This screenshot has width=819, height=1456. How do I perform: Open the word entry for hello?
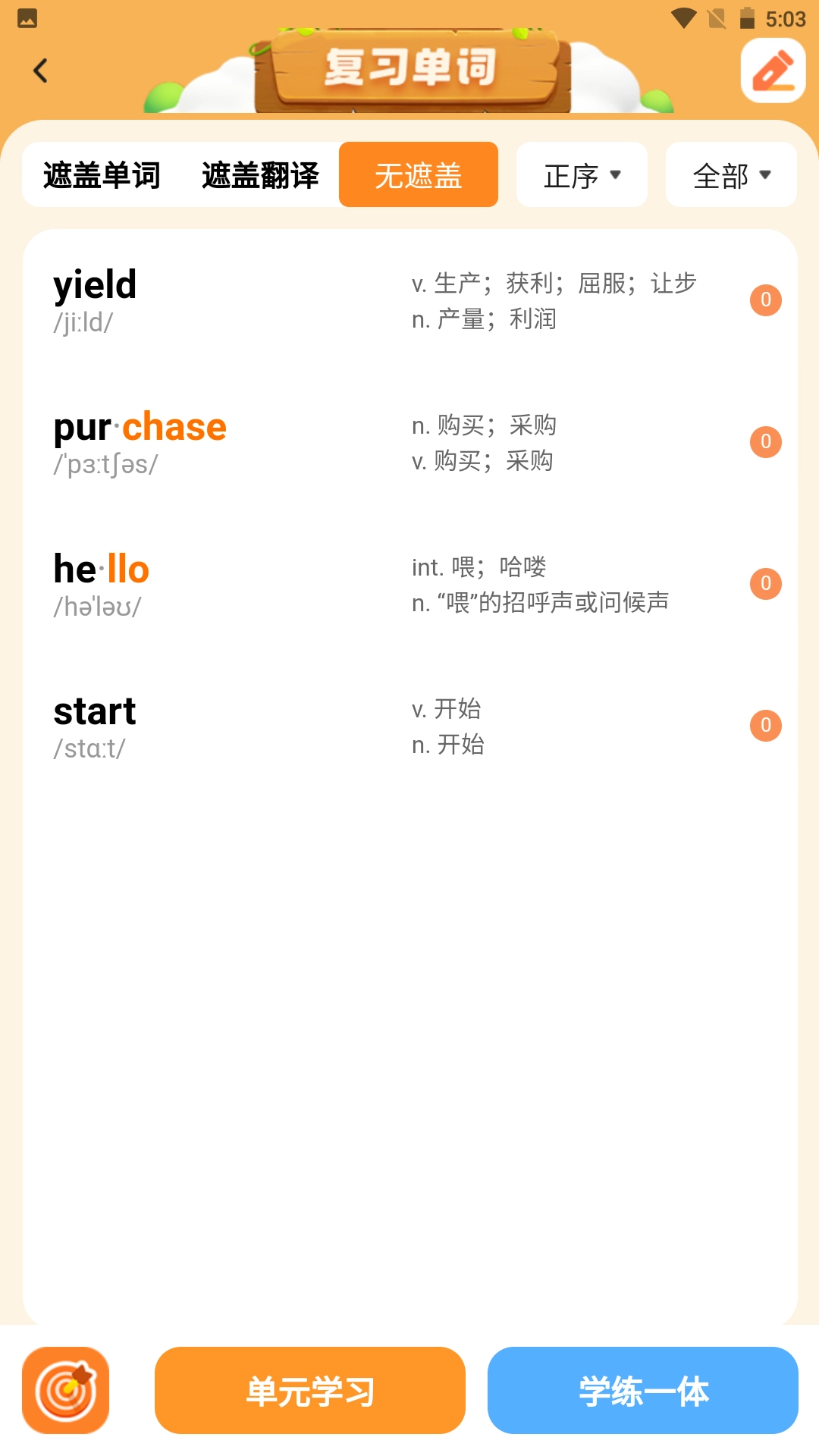(102, 570)
